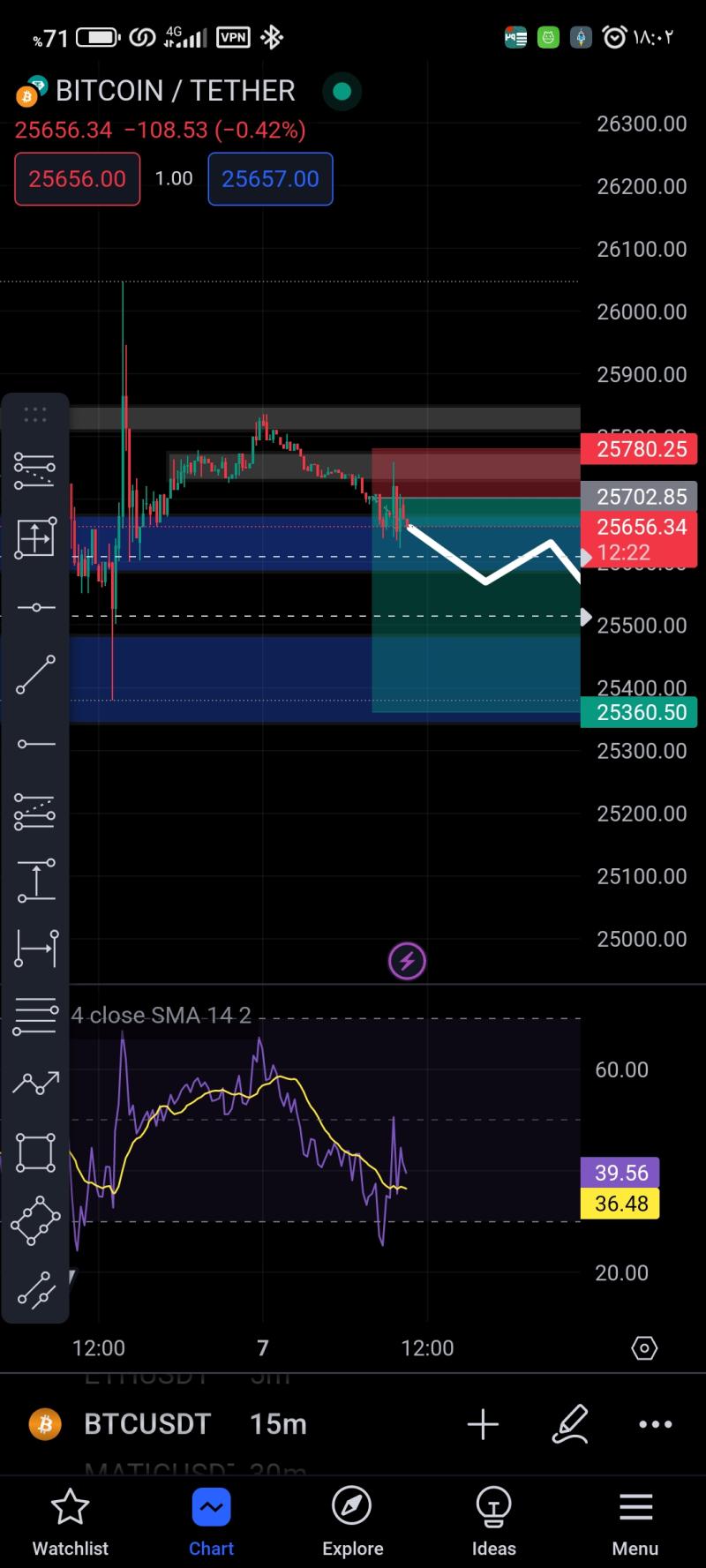Tap the buy price 25657.00 button

(270, 179)
